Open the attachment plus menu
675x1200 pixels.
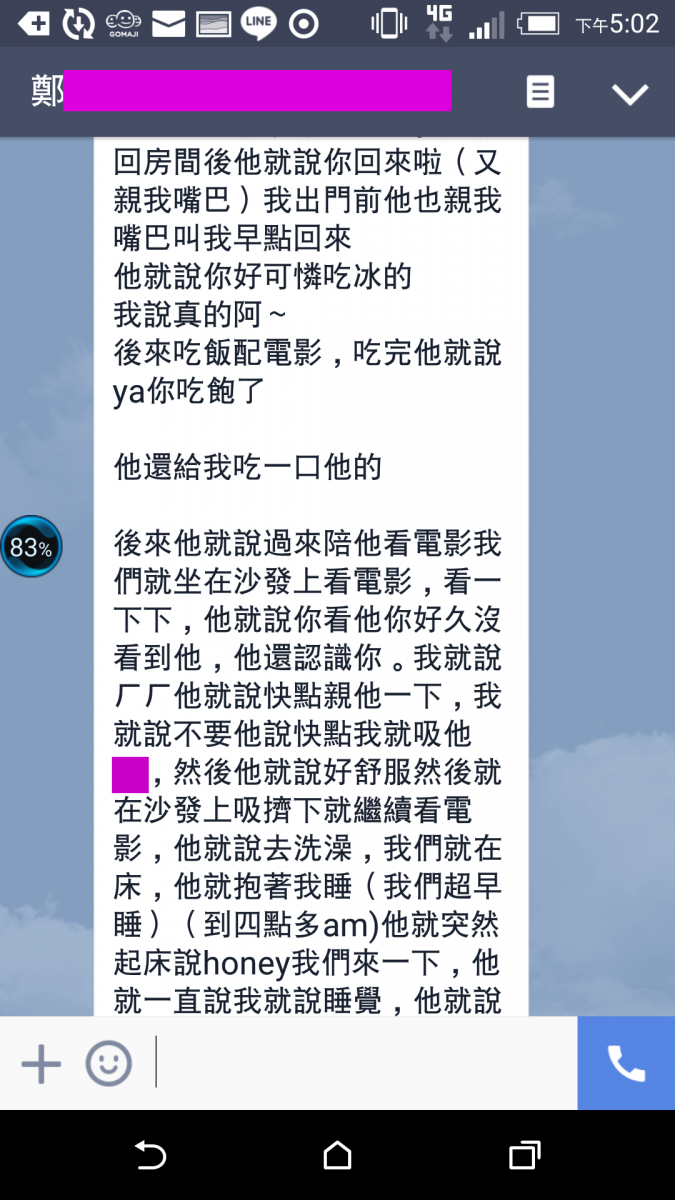point(41,1063)
